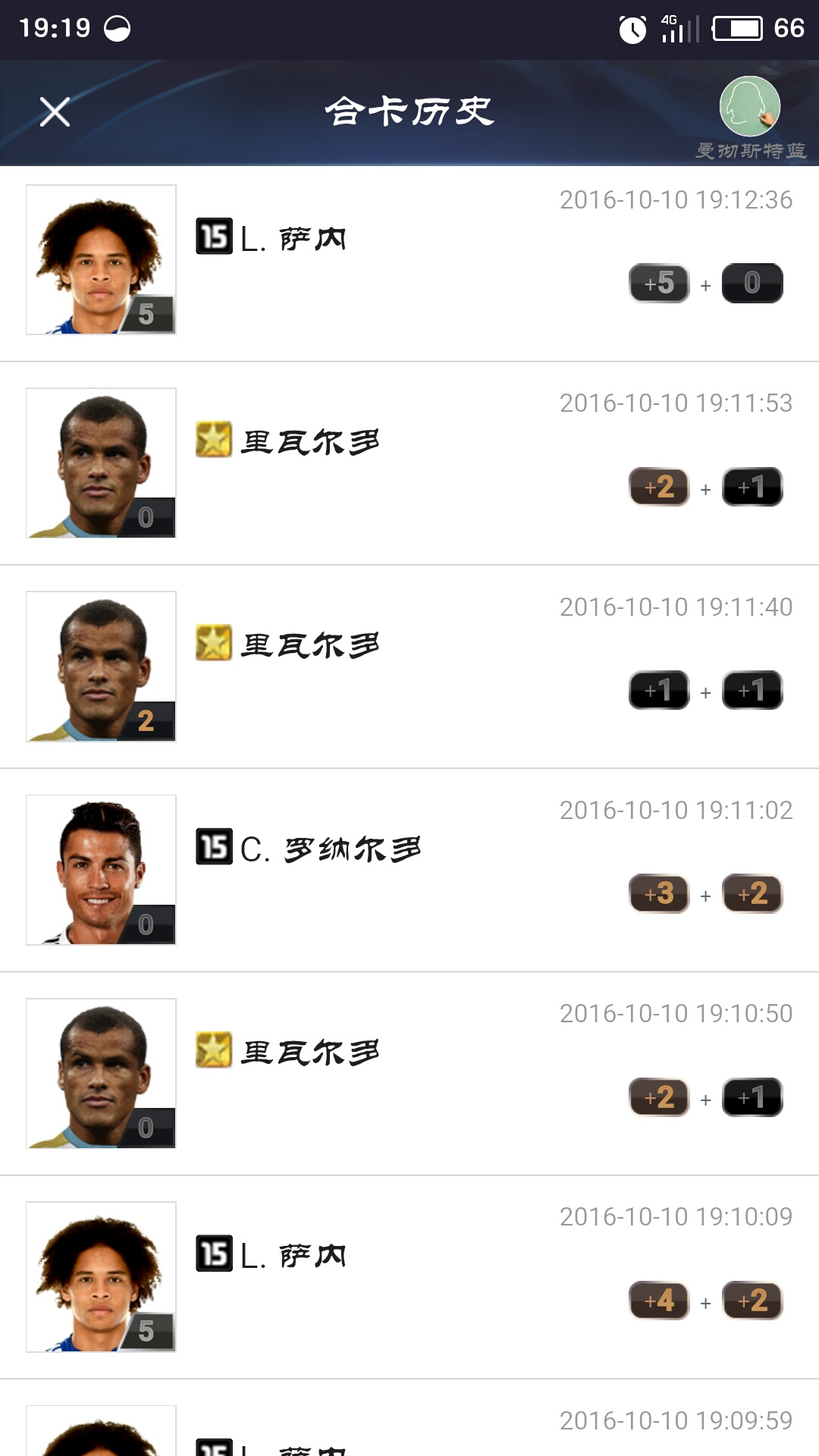Open the L. 萨内 record from 19:12:36
Viewport: 819px width, 1456px height.
point(409,260)
